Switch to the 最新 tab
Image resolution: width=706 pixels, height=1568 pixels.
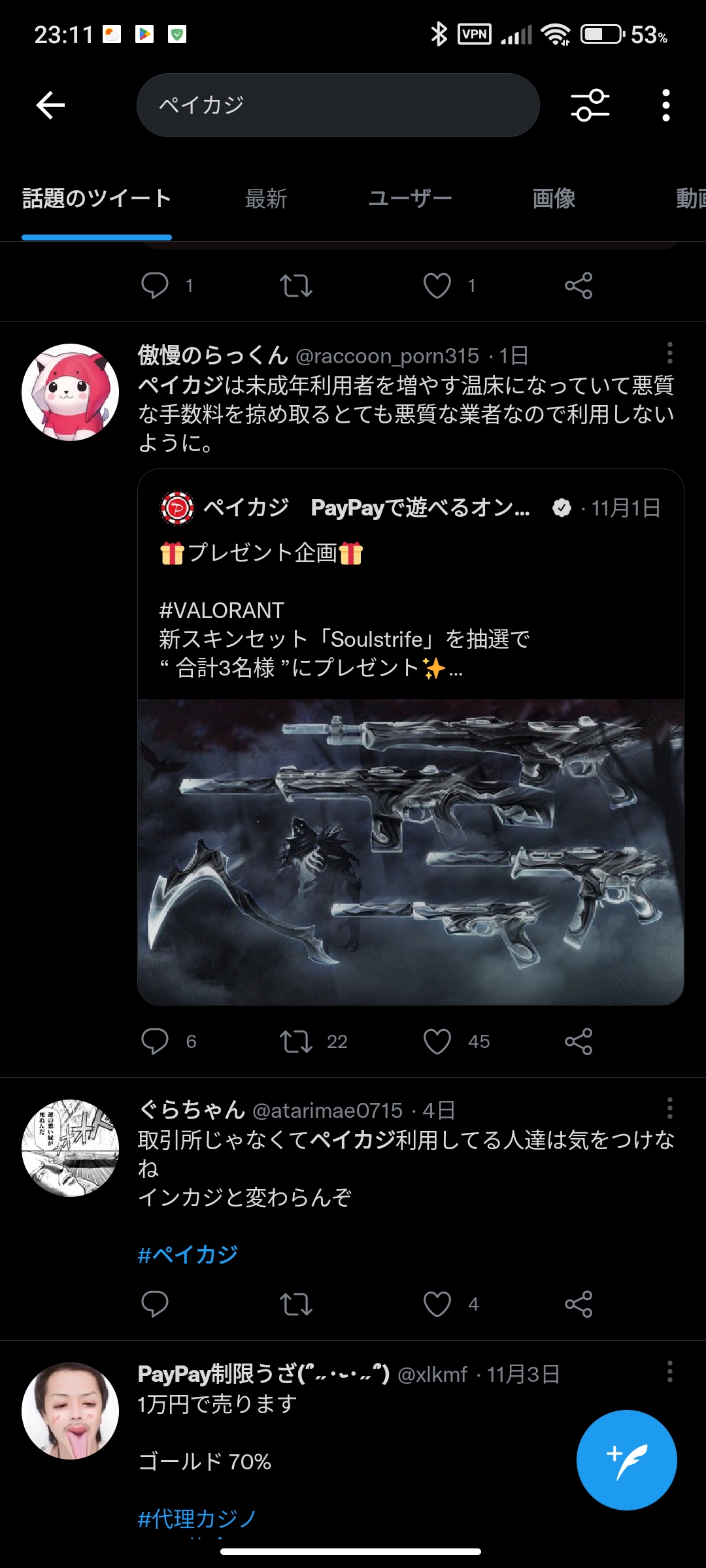pos(266,199)
